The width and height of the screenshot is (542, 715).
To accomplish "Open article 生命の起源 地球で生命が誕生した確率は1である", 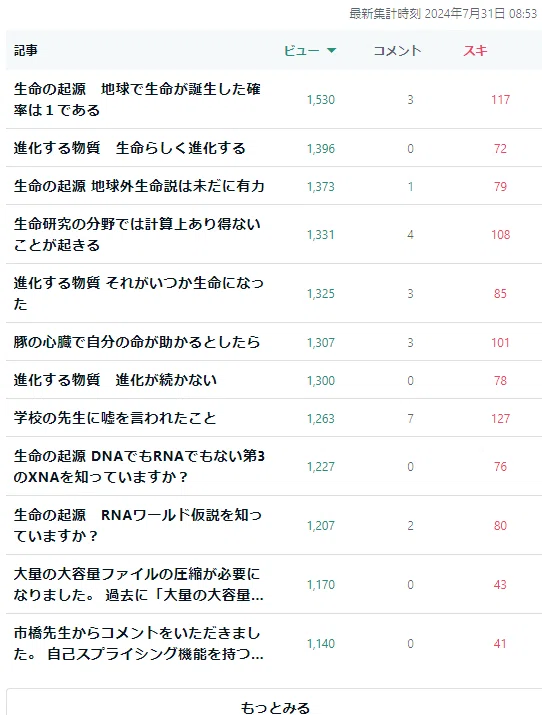I will 137,99.
